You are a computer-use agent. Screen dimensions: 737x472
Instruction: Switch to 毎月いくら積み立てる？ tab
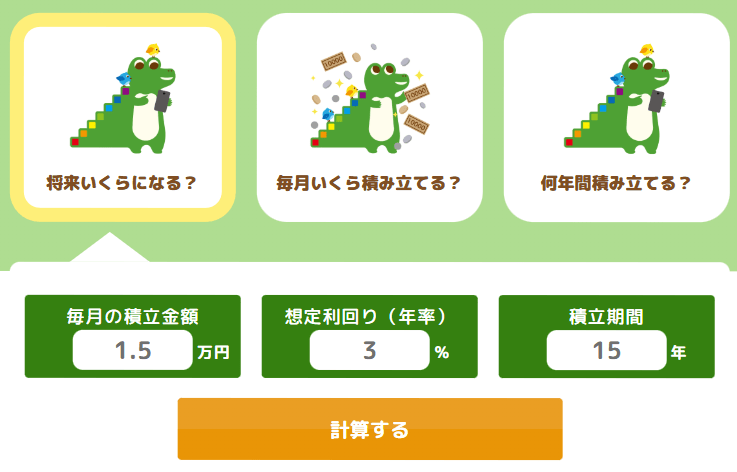(x=369, y=117)
